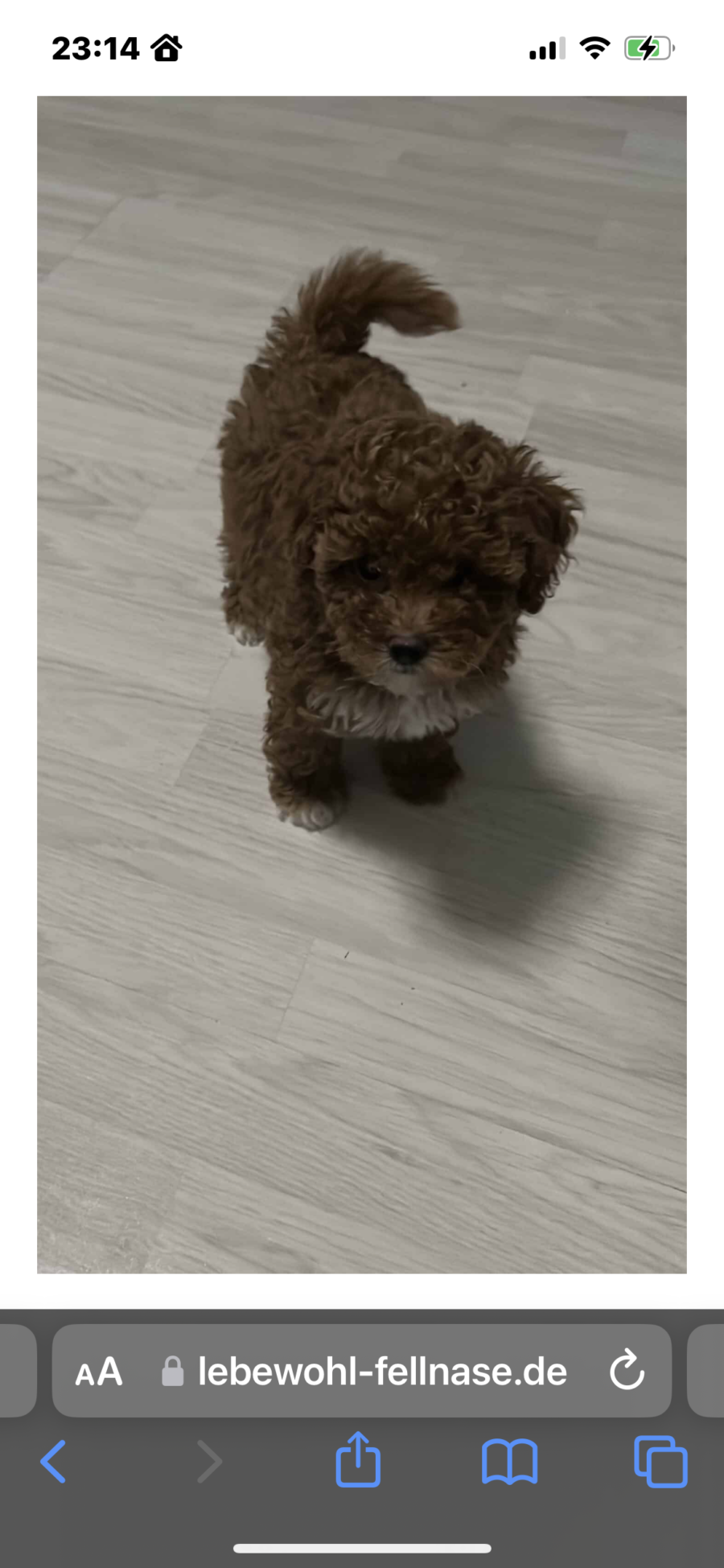Reload the lebewohl-fellnase.de page
The height and width of the screenshot is (1568, 724).
[627, 1371]
